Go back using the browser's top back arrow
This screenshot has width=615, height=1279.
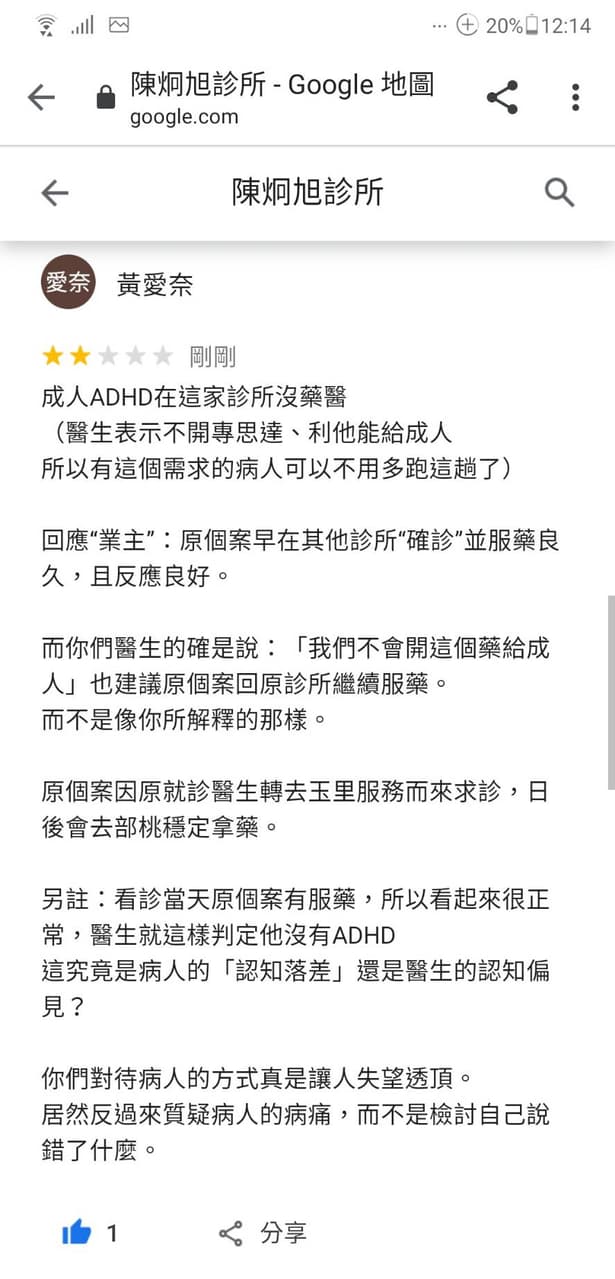[x=41, y=97]
